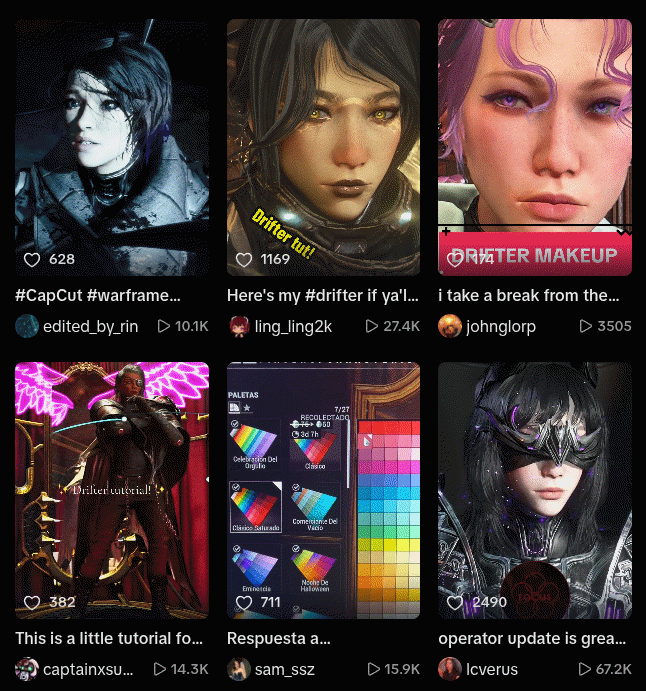Visit the ling_ling2k profile
Image resolution: width=646 pixels, height=691 pixels.
coord(294,326)
